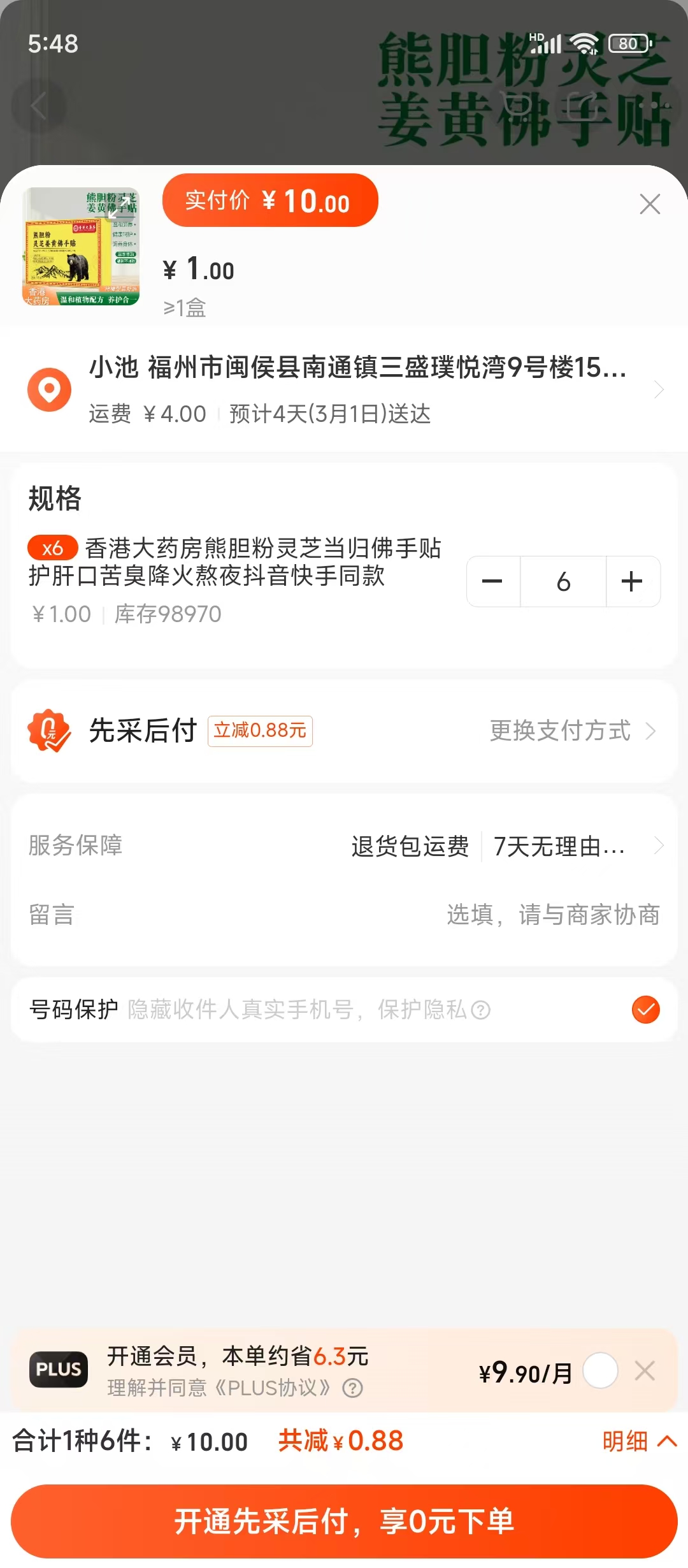Tap the quantity field showing 6
The image size is (688, 1568).
click(563, 581)
